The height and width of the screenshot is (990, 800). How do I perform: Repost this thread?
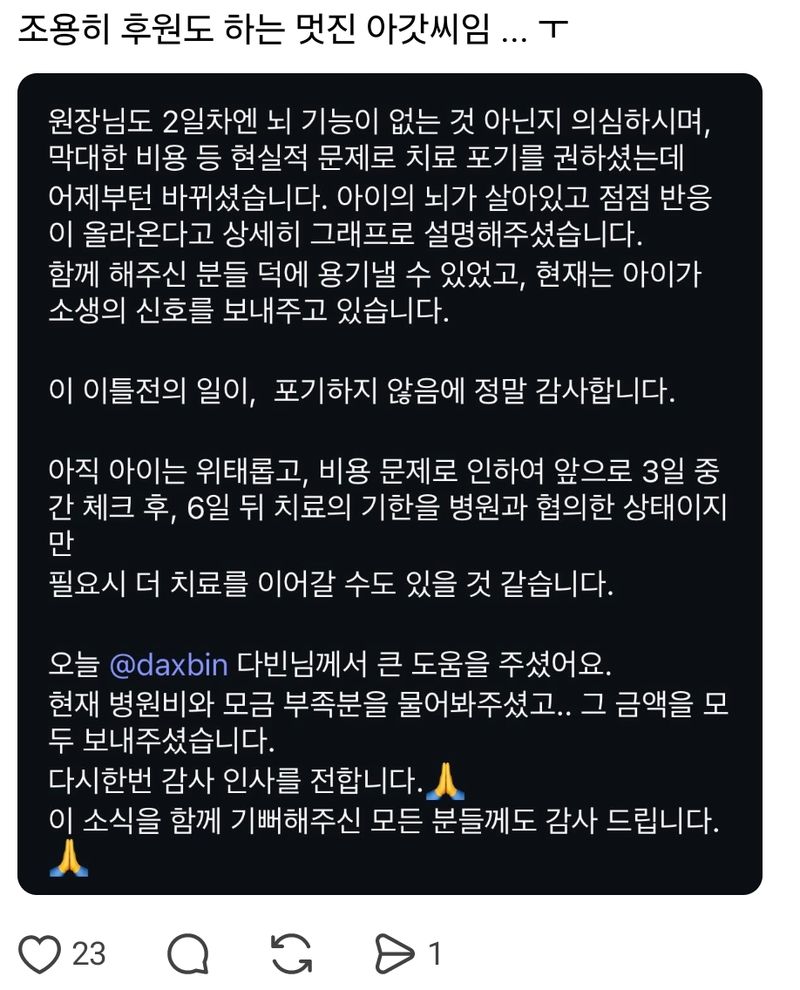tap(291, 954)
